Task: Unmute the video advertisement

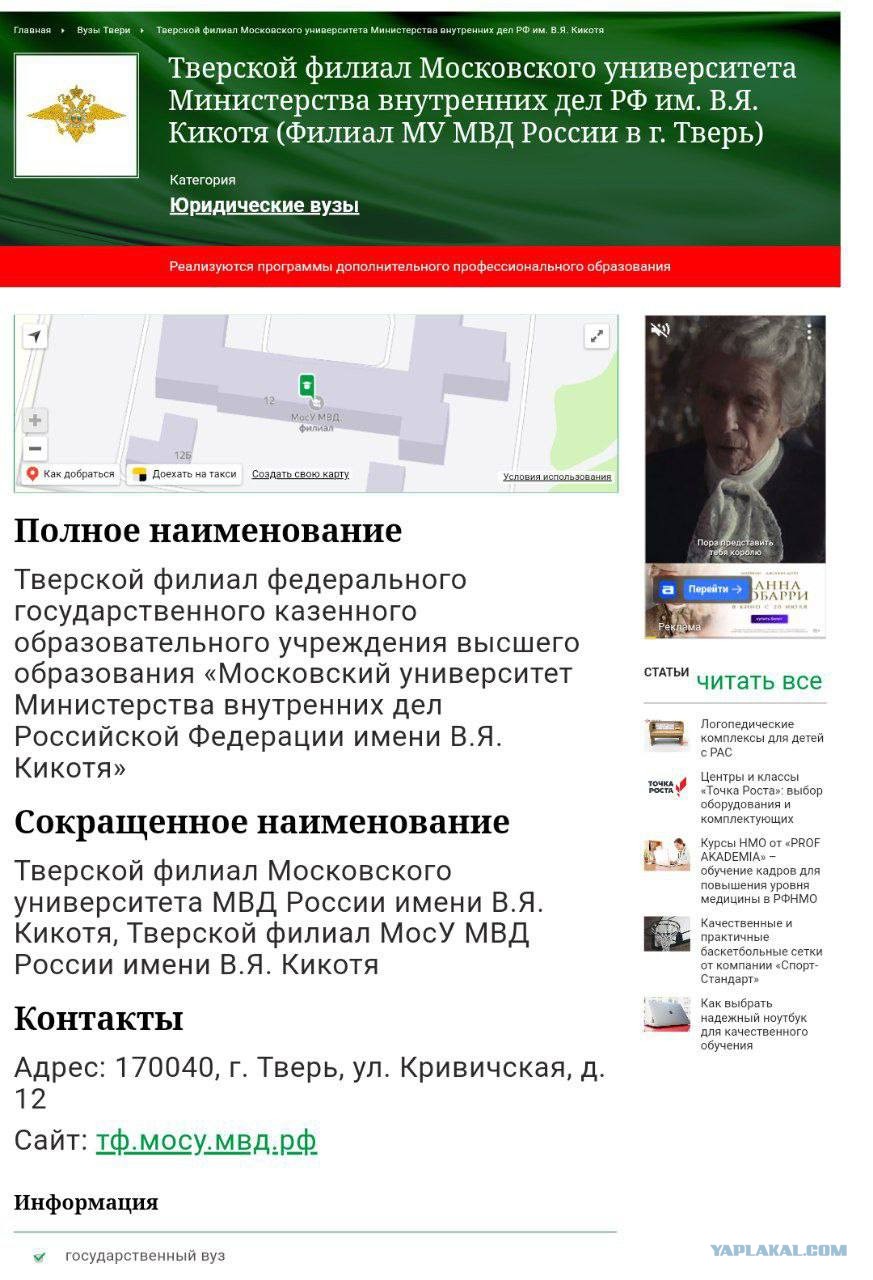Action: 660,329
